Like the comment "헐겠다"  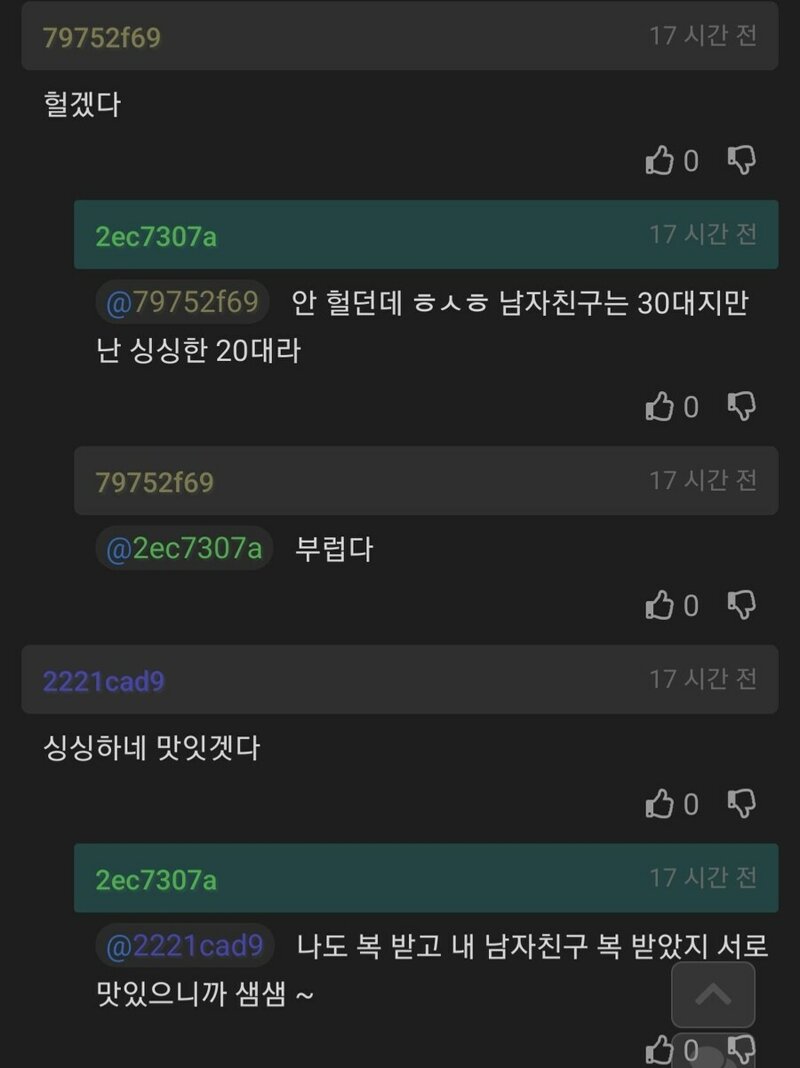coord(660,161)
